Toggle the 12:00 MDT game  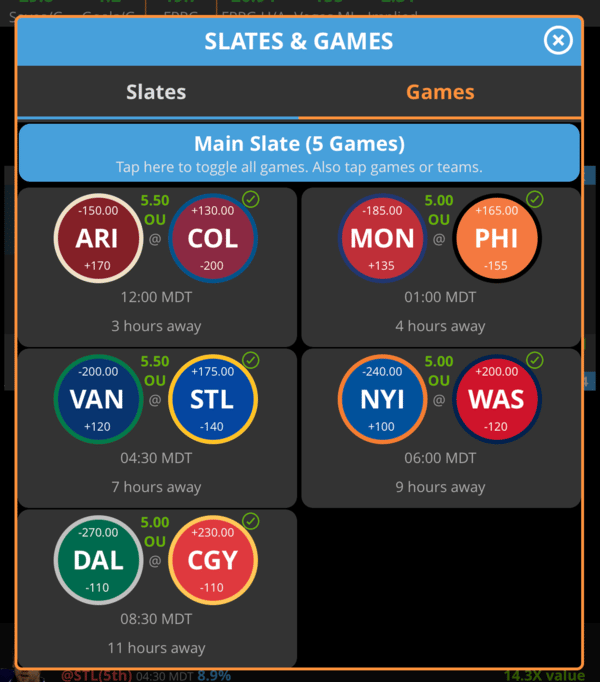click(x=156, y=311)
